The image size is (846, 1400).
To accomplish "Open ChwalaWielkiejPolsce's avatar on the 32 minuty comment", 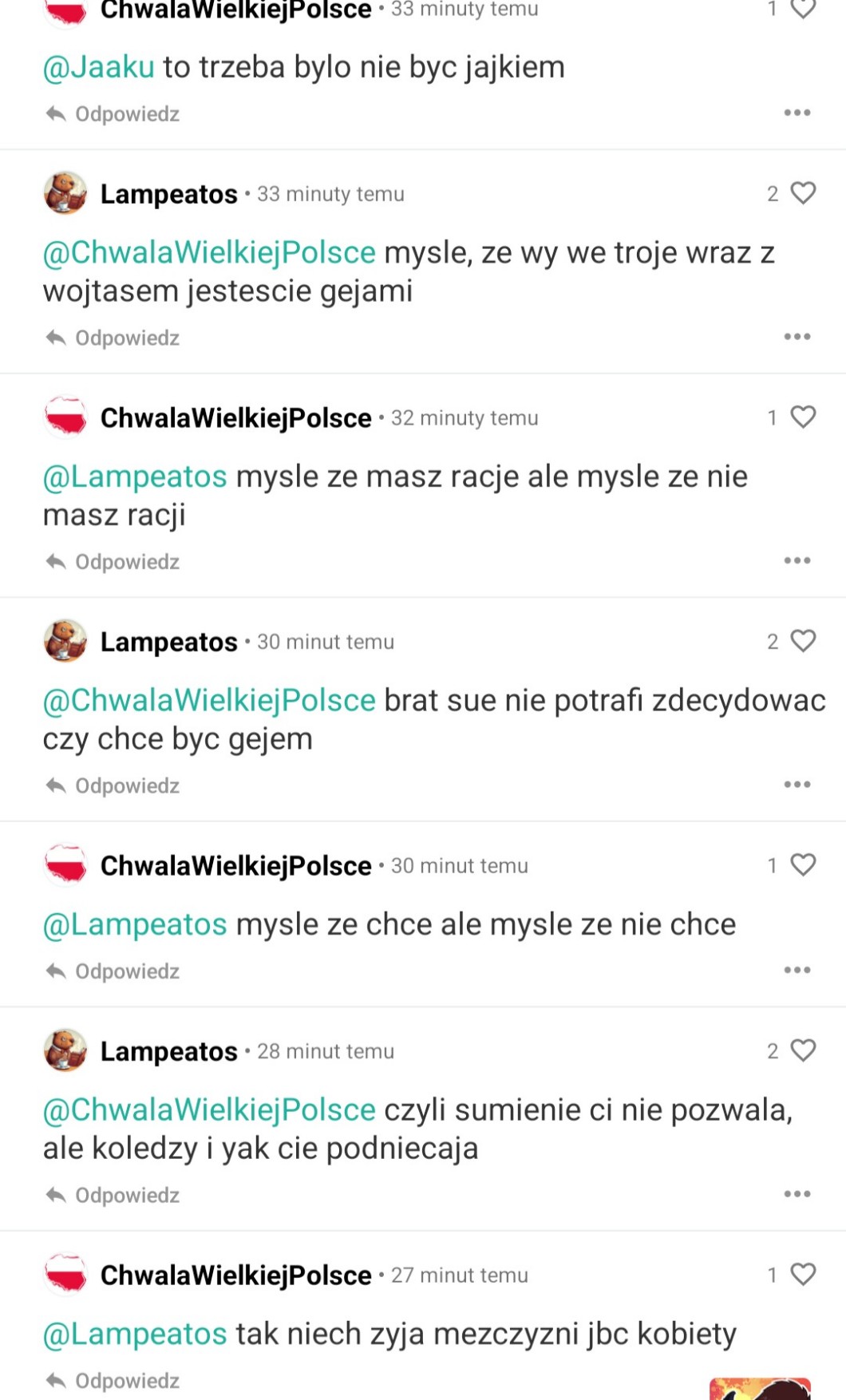I will click(65, 417).
